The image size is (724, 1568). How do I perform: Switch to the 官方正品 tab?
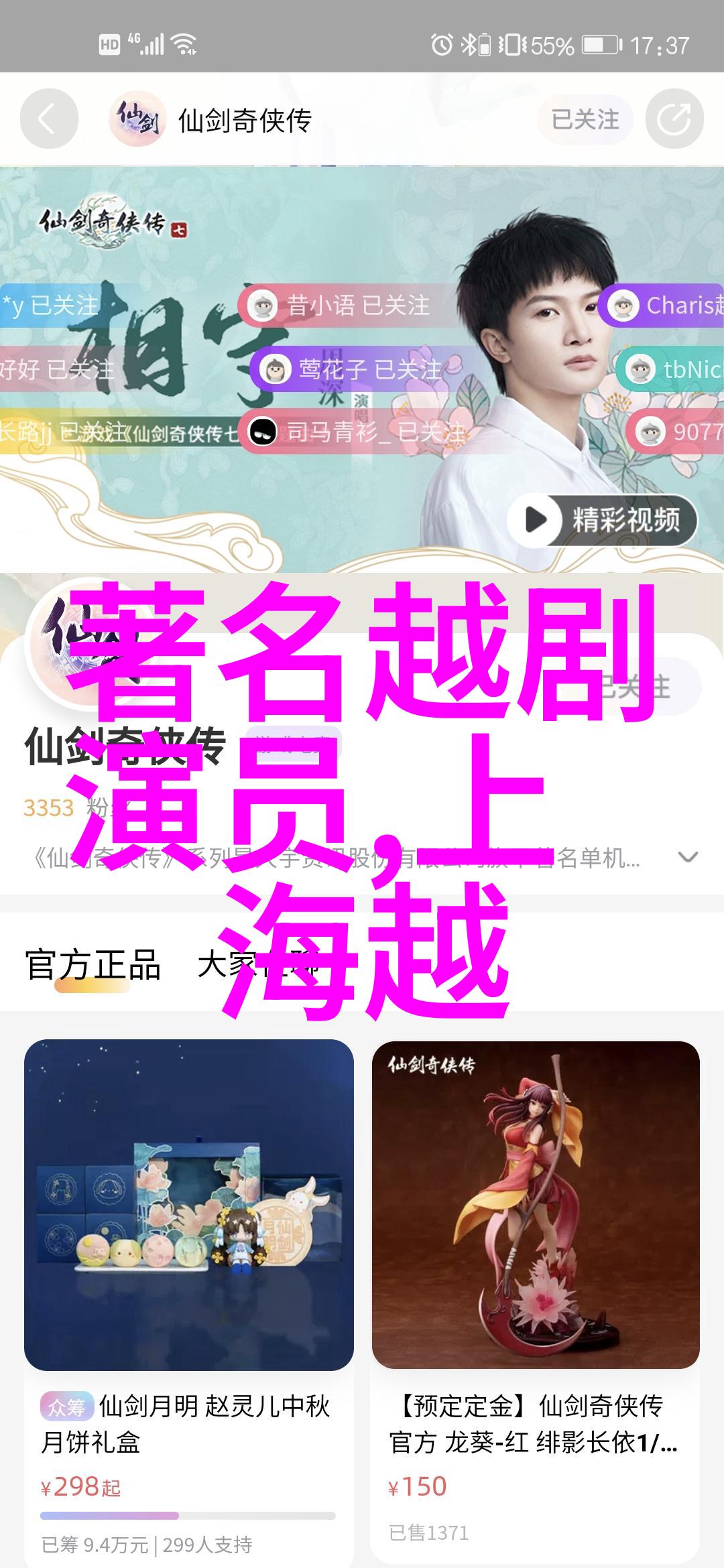point(93,966)
